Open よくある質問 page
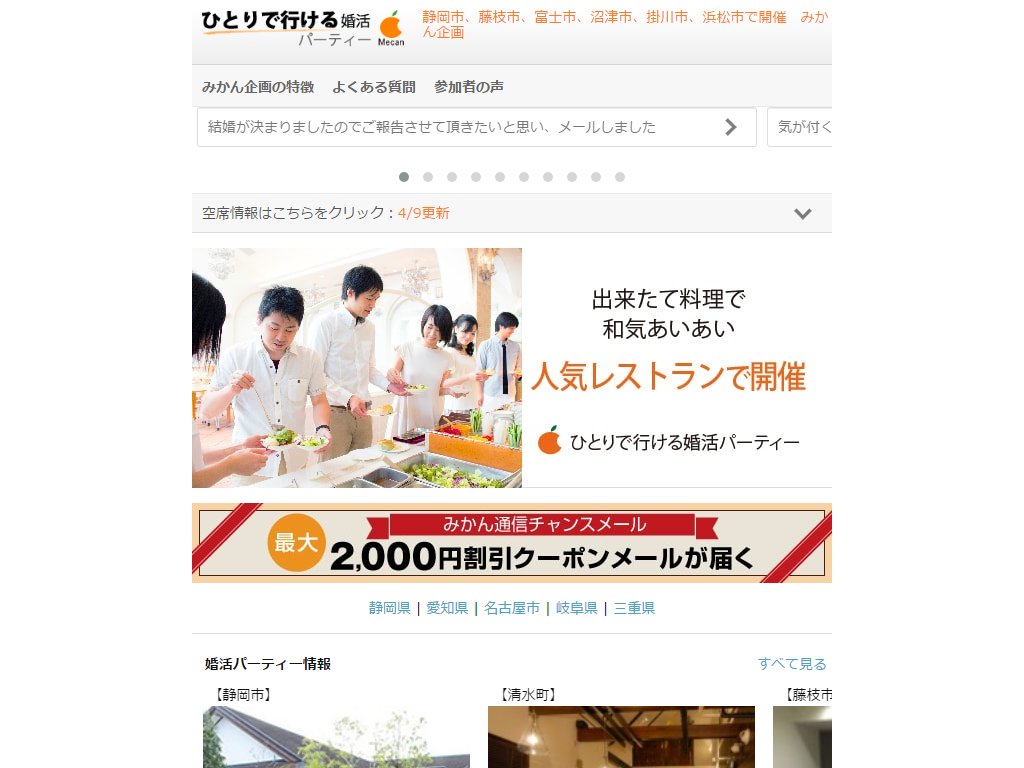Image resolution: width=1024 pixels, height=768 pixels. coord(374,87)
